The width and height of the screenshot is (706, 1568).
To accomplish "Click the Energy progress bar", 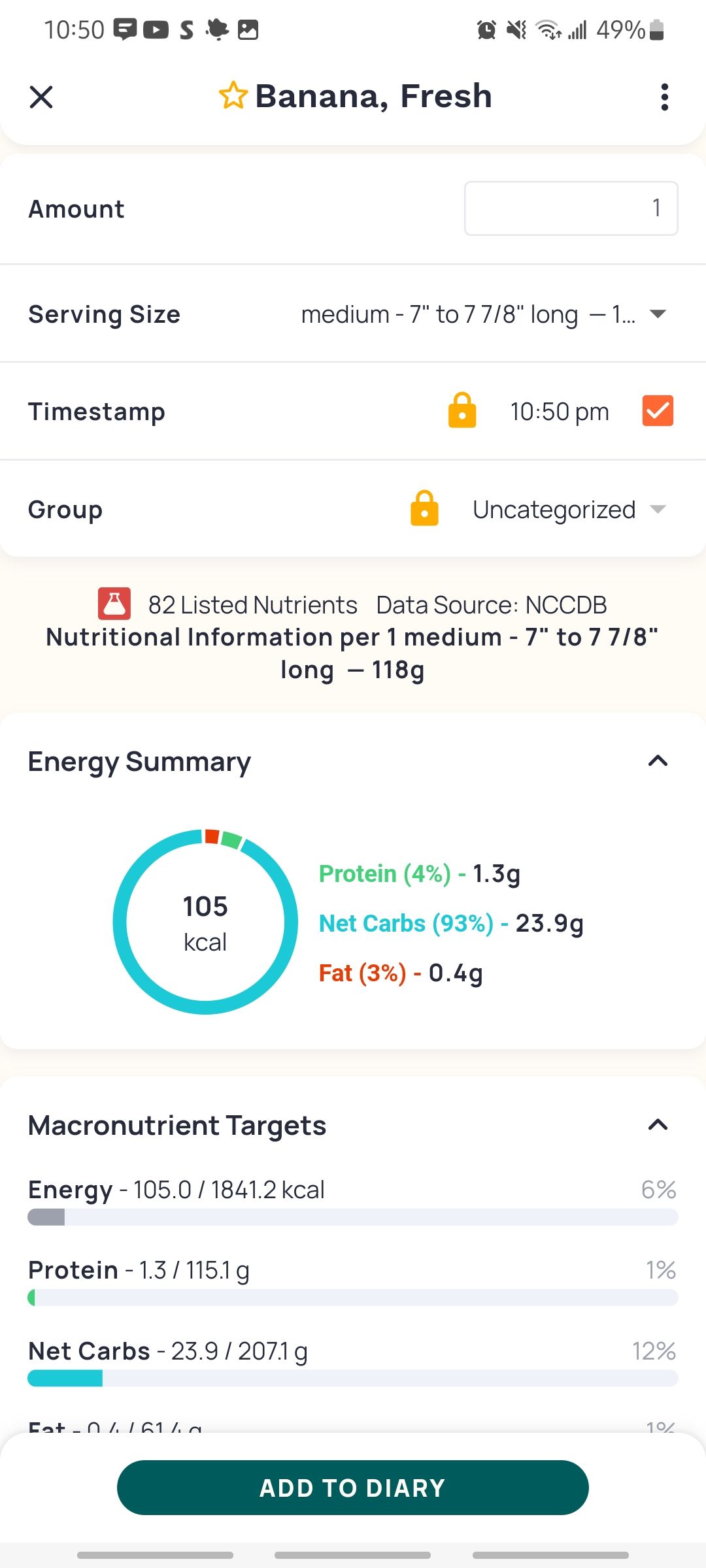I will [353, 1217].
